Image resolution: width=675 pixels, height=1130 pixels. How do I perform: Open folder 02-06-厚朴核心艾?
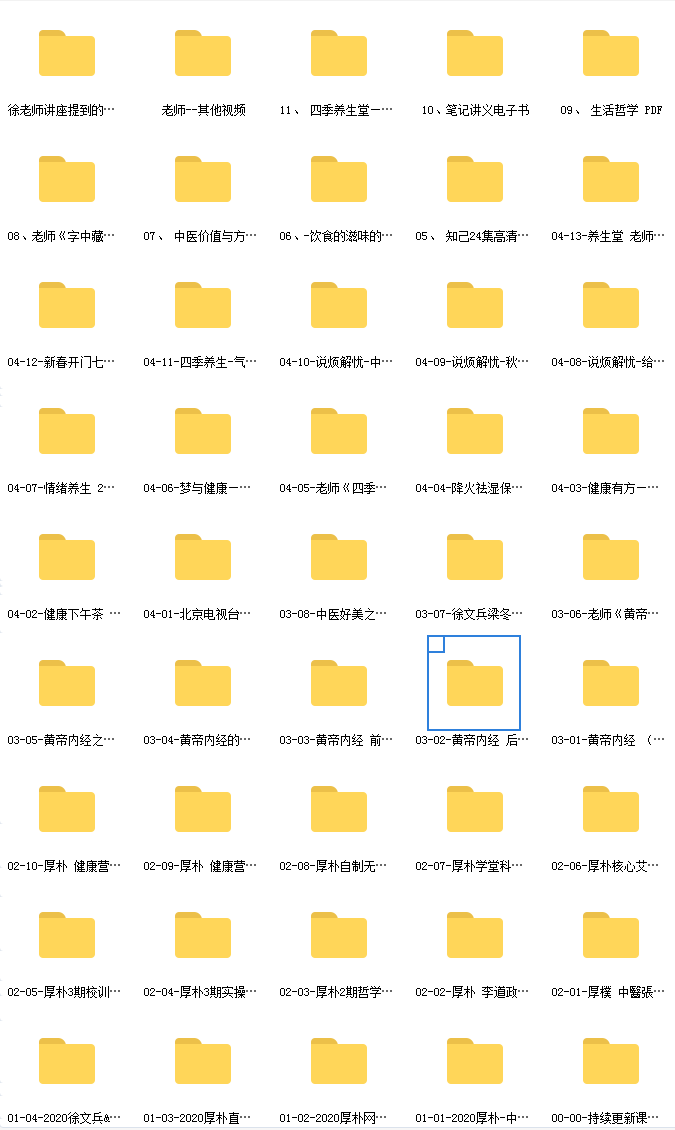click(611, 809)
